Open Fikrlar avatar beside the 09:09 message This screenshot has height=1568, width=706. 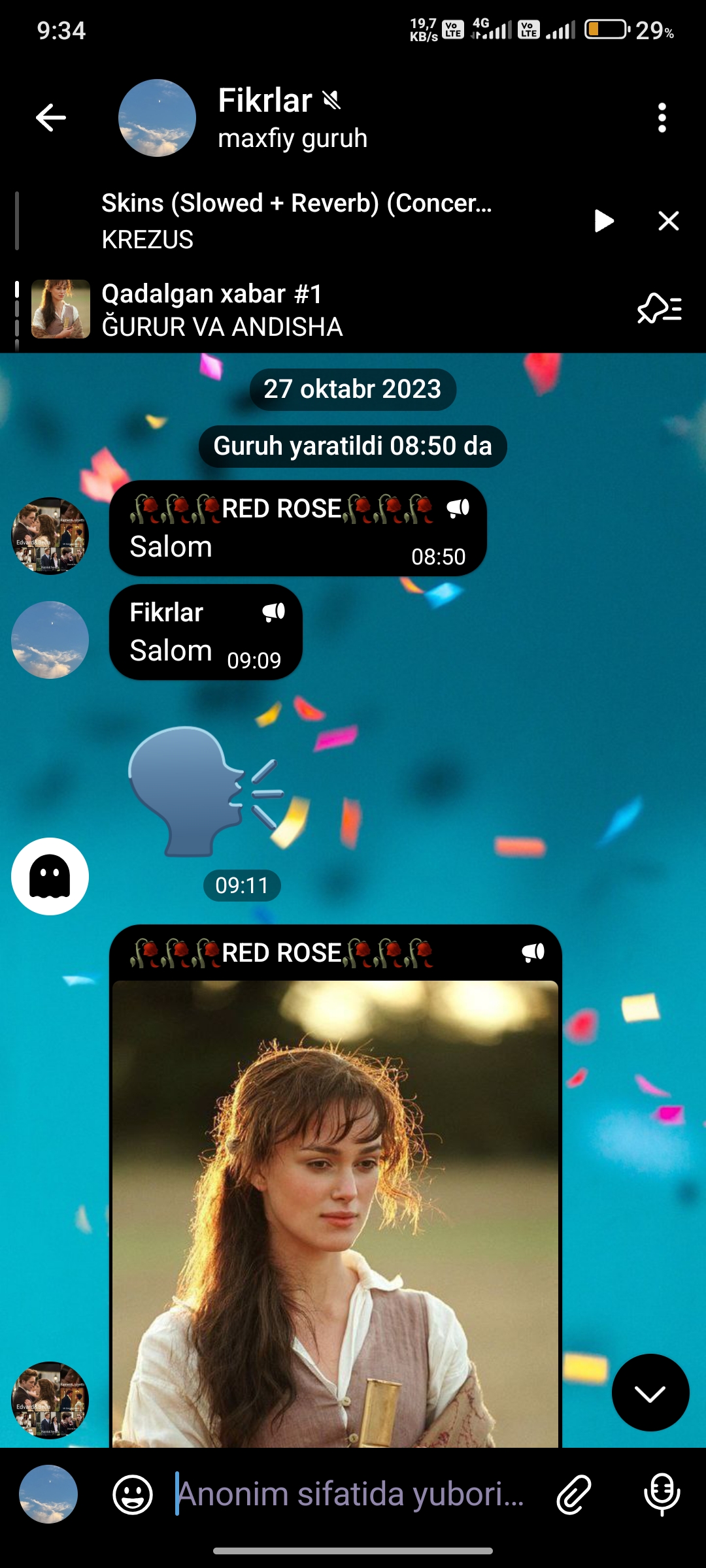click(x=50, y=640)
